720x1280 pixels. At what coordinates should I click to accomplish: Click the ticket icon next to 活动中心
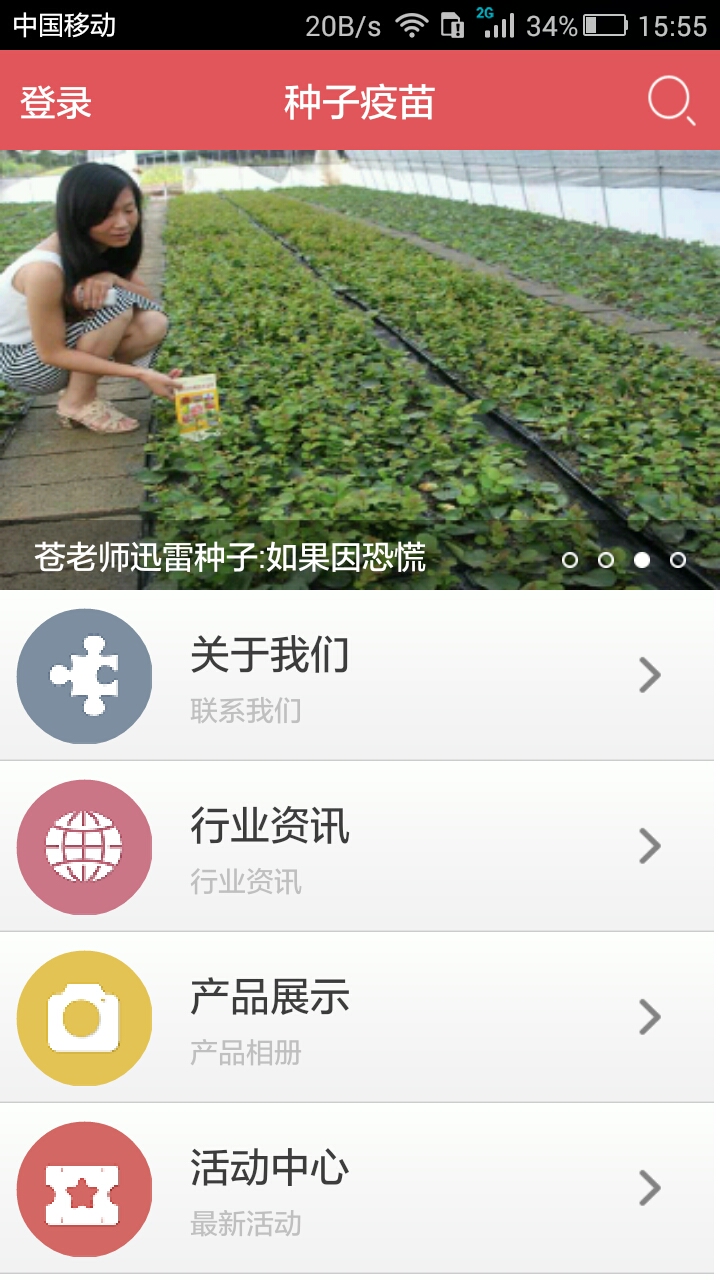(x=84, y=1189)
